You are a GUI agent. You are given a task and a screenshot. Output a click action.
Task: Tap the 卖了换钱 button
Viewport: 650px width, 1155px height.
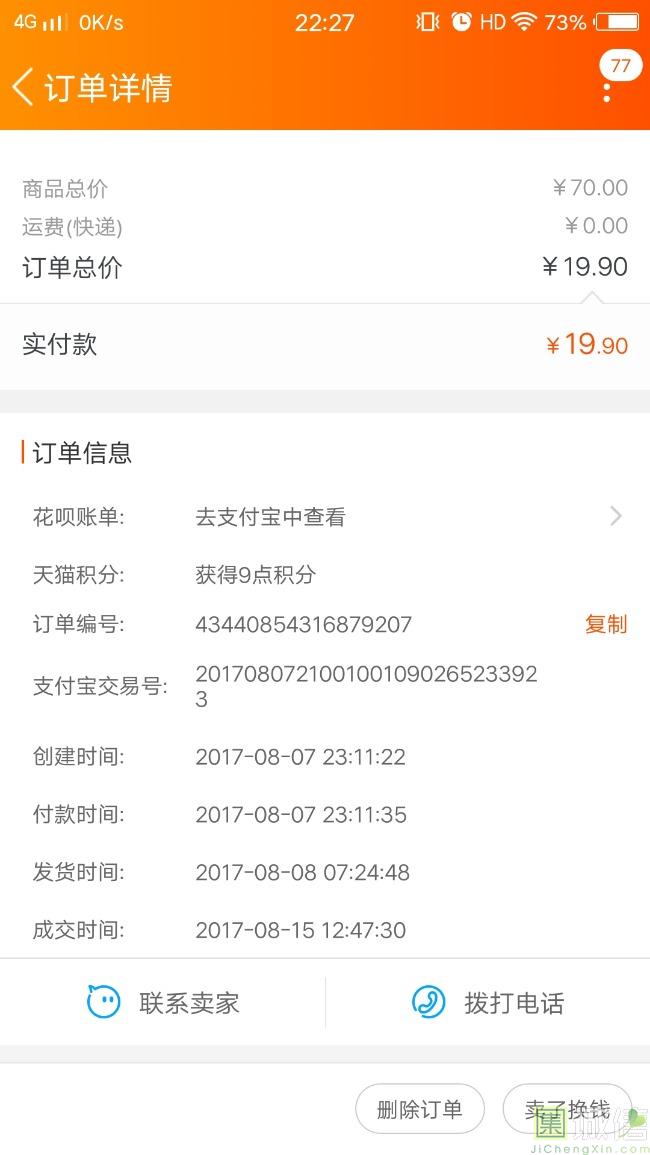coord(566,1108)
